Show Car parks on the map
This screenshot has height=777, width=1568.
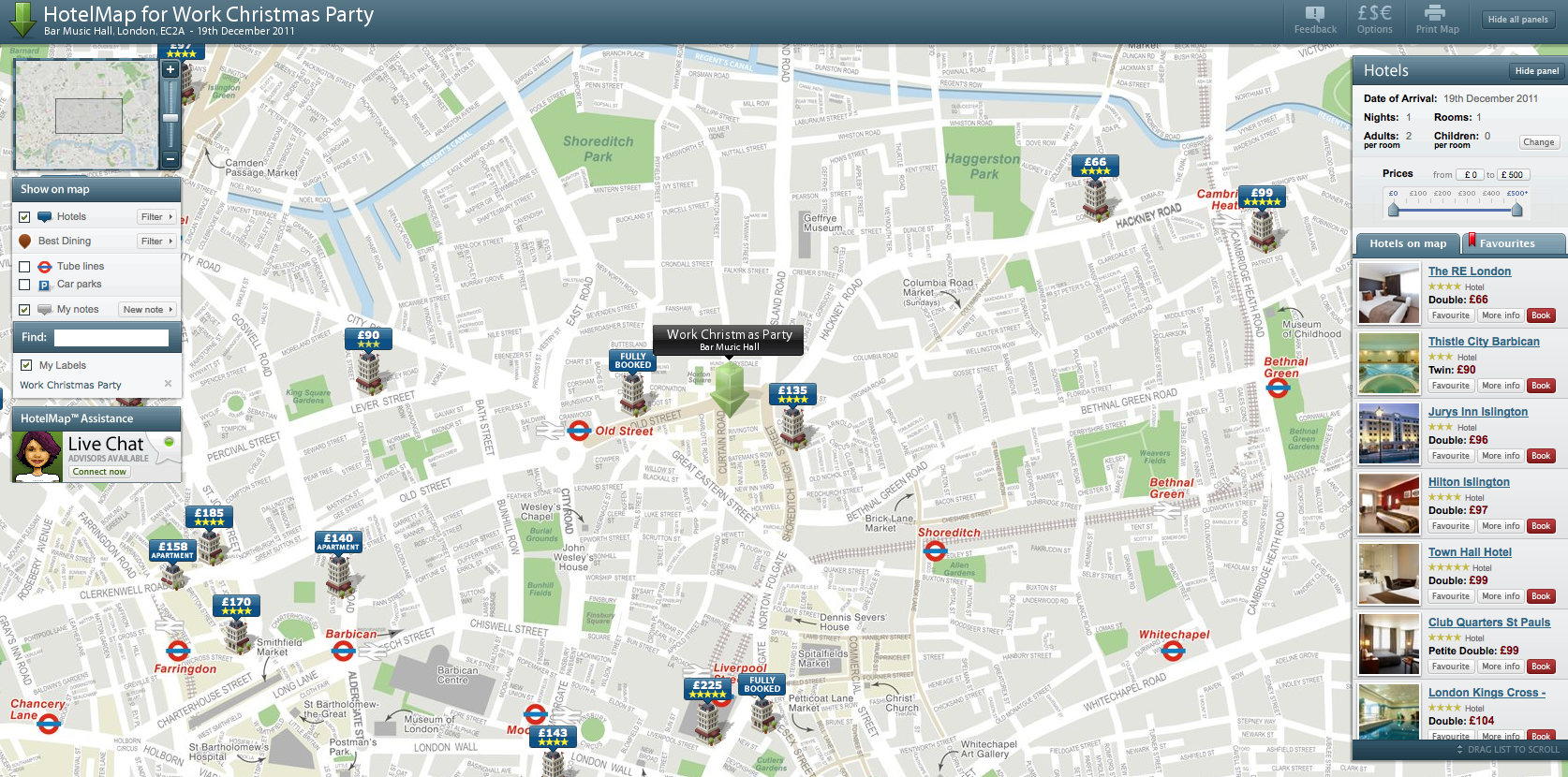pos(25,285)
